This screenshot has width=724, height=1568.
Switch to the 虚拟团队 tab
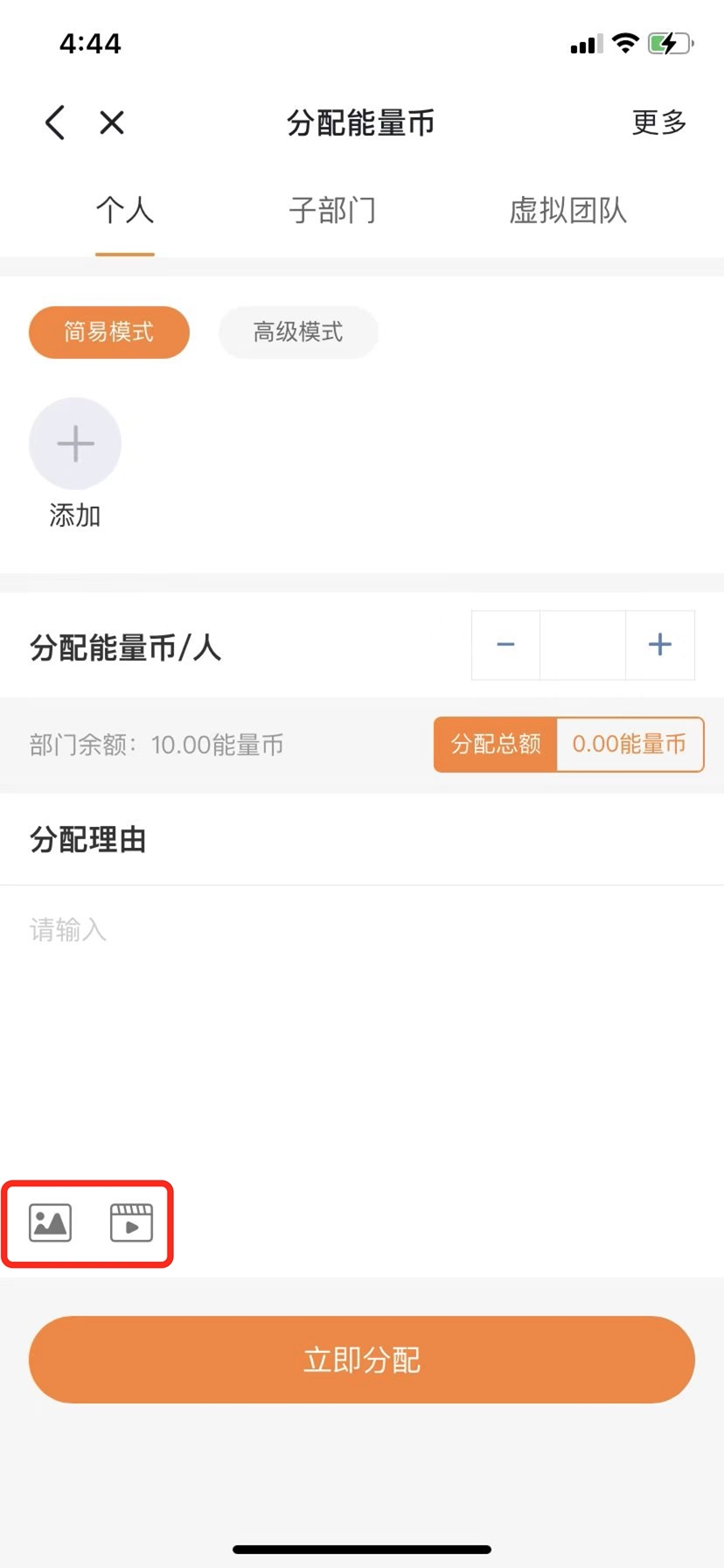[568, 210]
